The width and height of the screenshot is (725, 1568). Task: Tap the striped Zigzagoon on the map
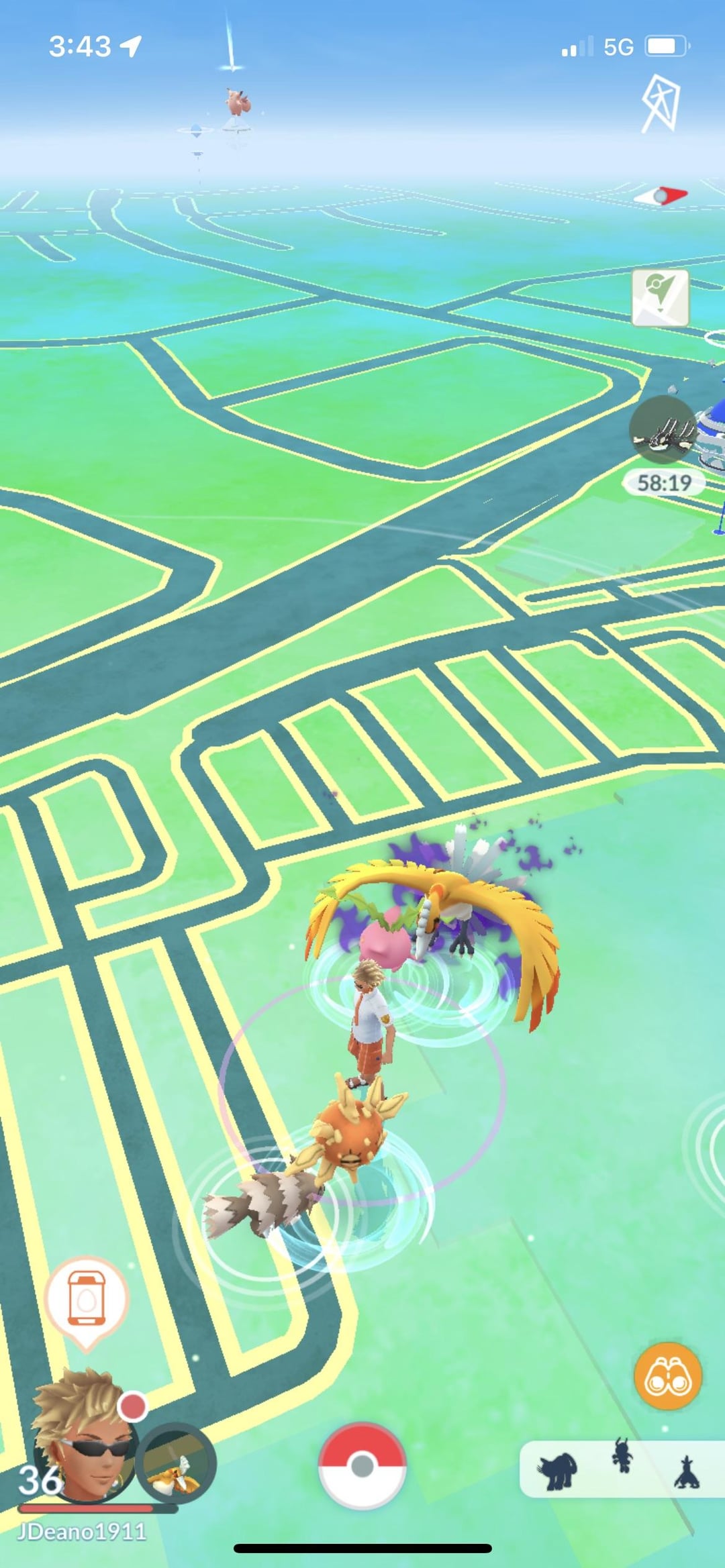click(x=258, y=1206)
